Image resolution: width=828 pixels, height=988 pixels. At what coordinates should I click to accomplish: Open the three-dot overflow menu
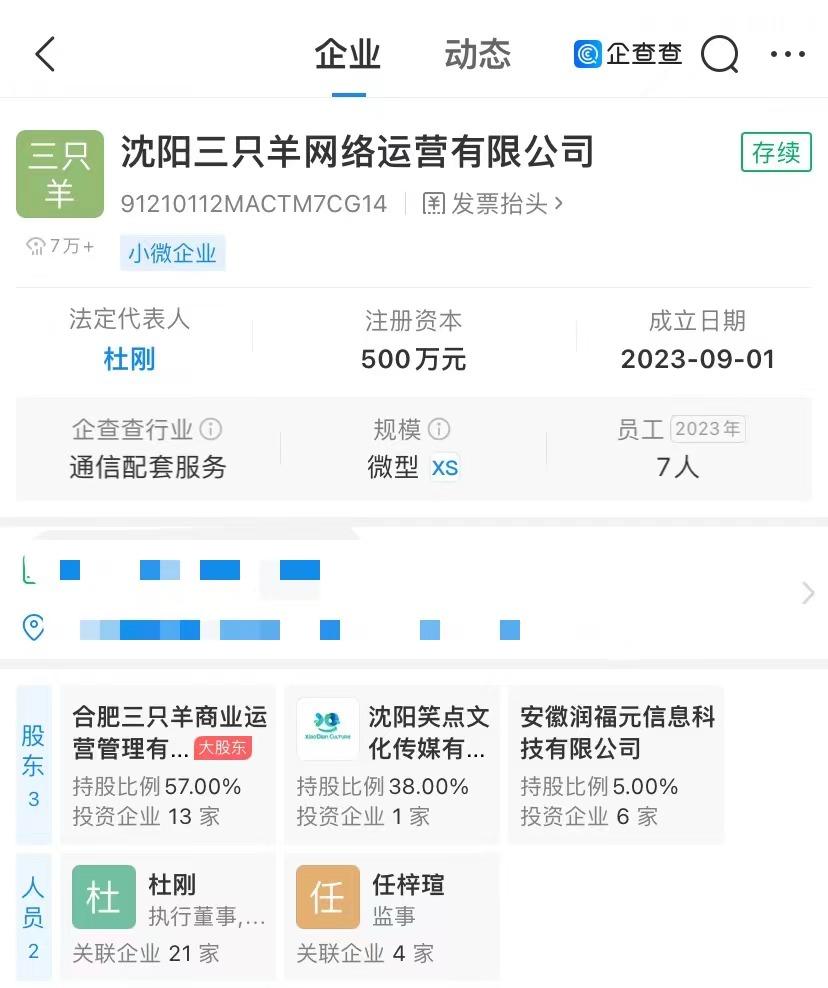point(788,54)
